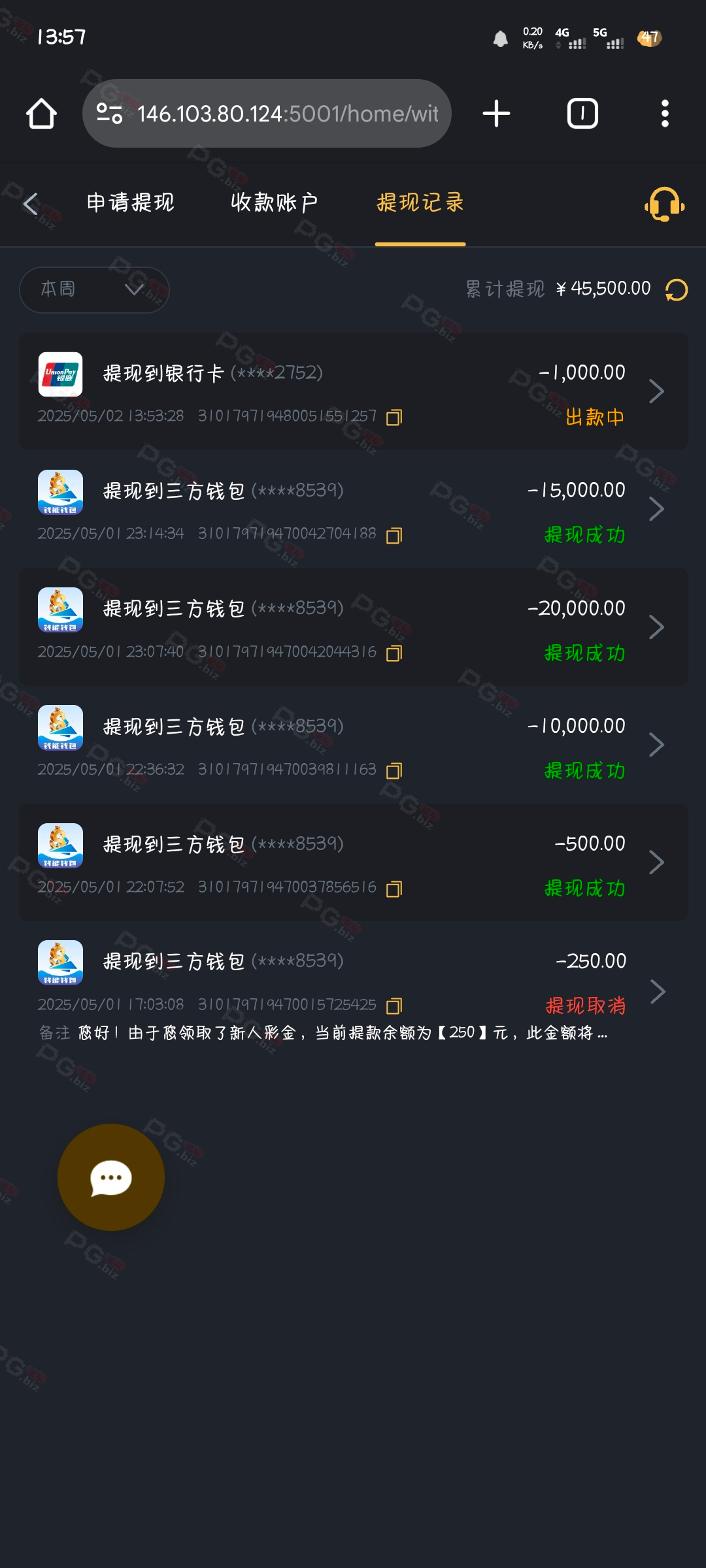
Task: Tap the browser address bar
Action: click(267, 114)
